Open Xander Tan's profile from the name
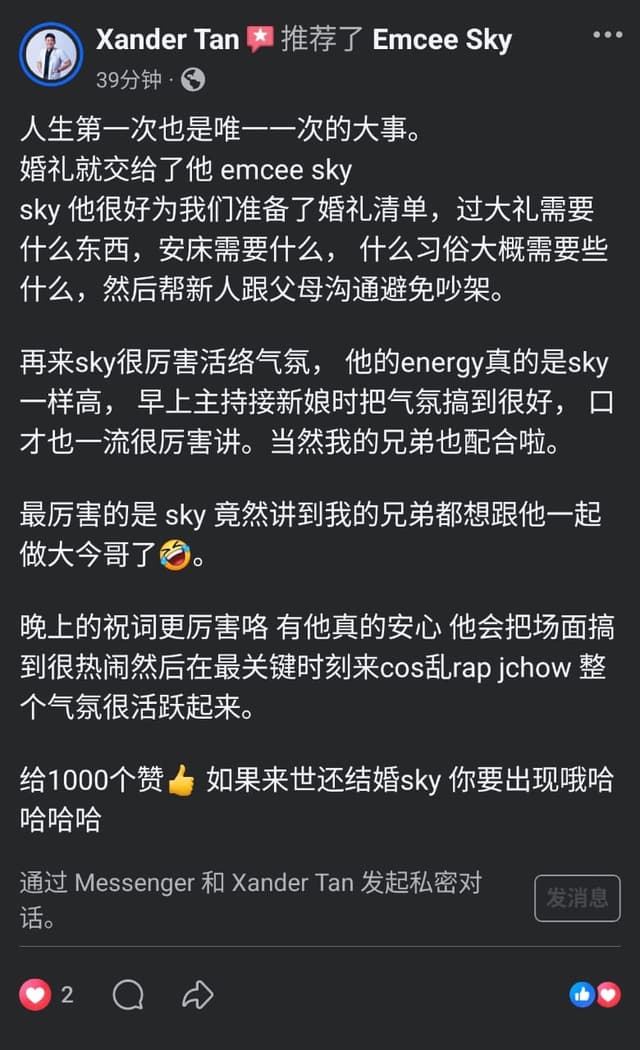The height and width of the screenshot is (1050, 640). (x=167, y=40)
